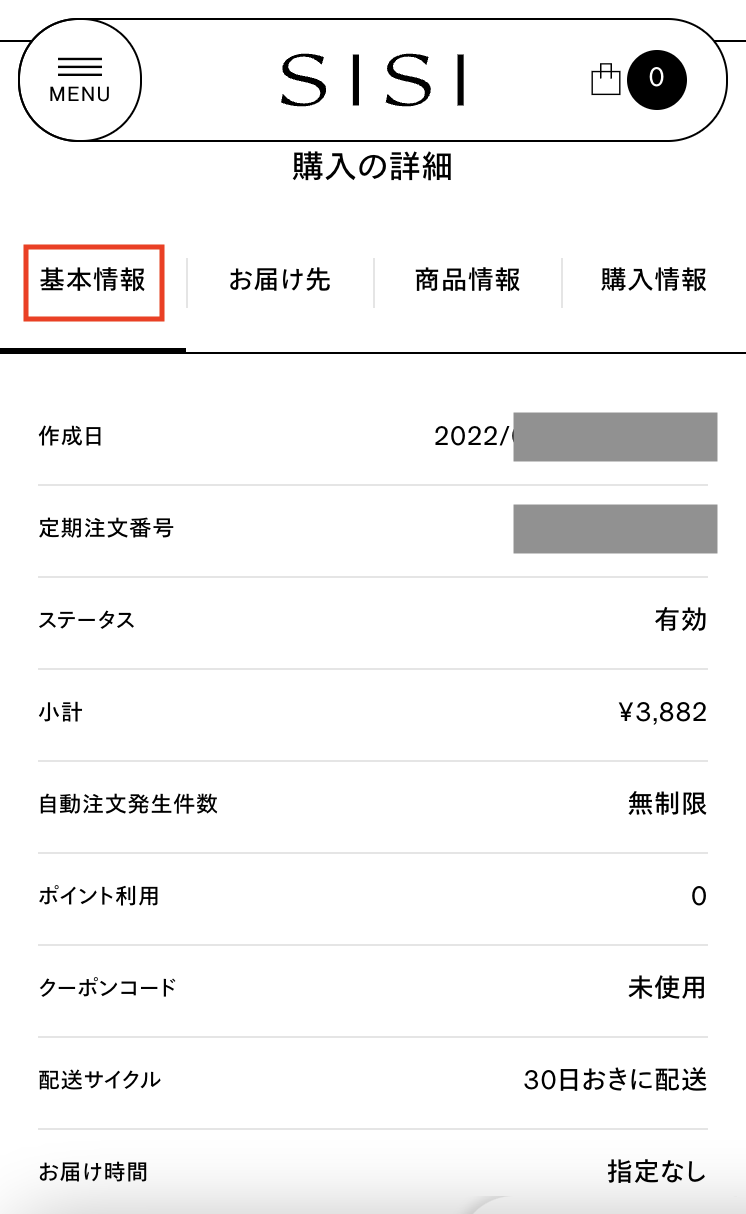Screen dimensions: 746x1214
Task: Tap the SISI logo to go home
Action: (373, 80)
